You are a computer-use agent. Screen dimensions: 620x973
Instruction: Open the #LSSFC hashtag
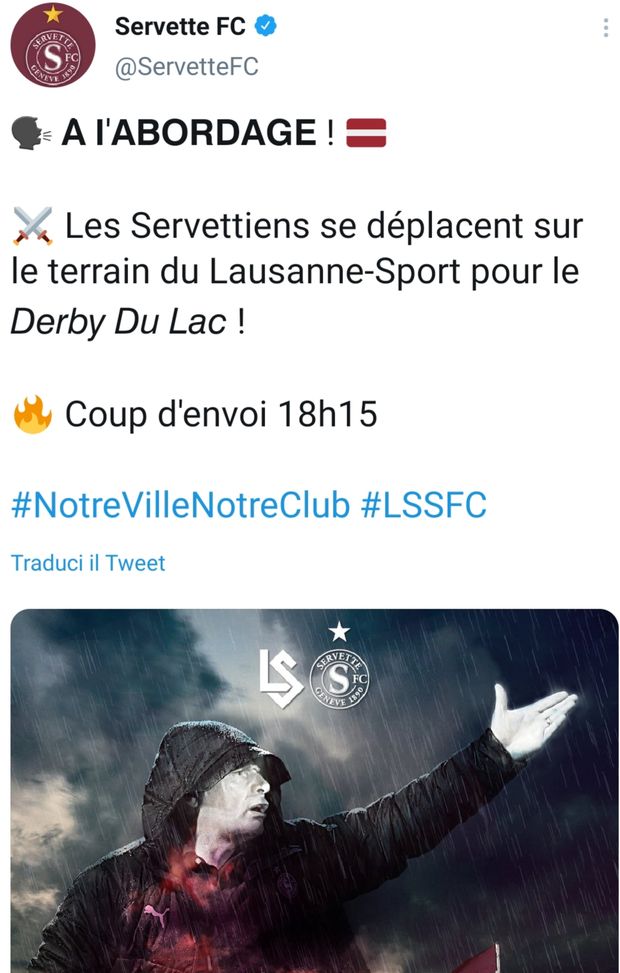pyautogui.click(x=423, y=505)
